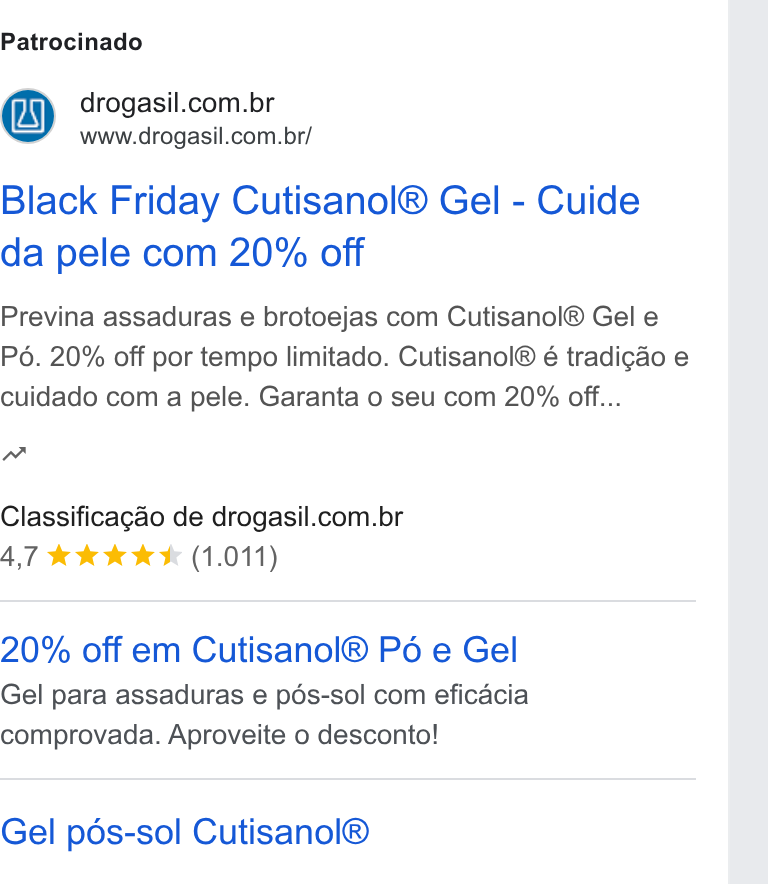Open the drogasil.com.br site link

177,103
